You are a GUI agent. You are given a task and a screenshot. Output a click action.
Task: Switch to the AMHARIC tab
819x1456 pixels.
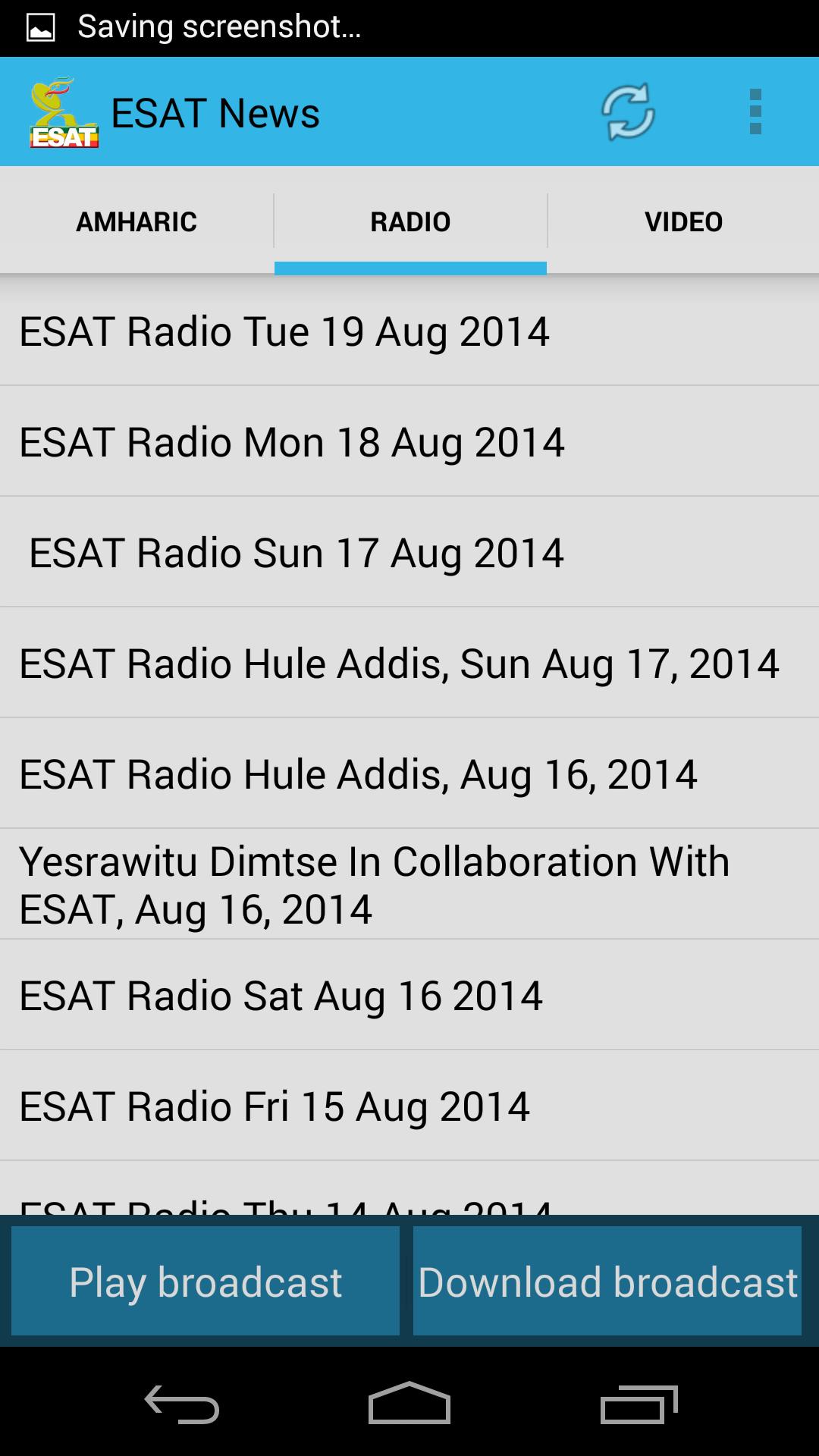click(136, 221)
